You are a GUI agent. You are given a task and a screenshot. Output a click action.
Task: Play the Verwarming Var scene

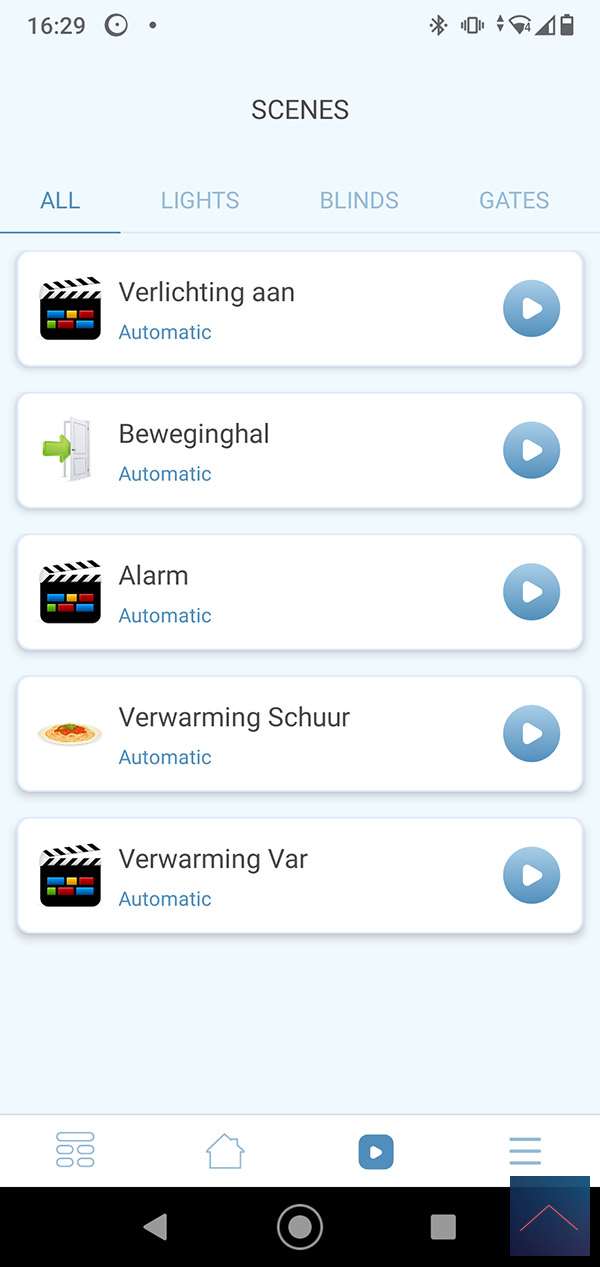531,876
